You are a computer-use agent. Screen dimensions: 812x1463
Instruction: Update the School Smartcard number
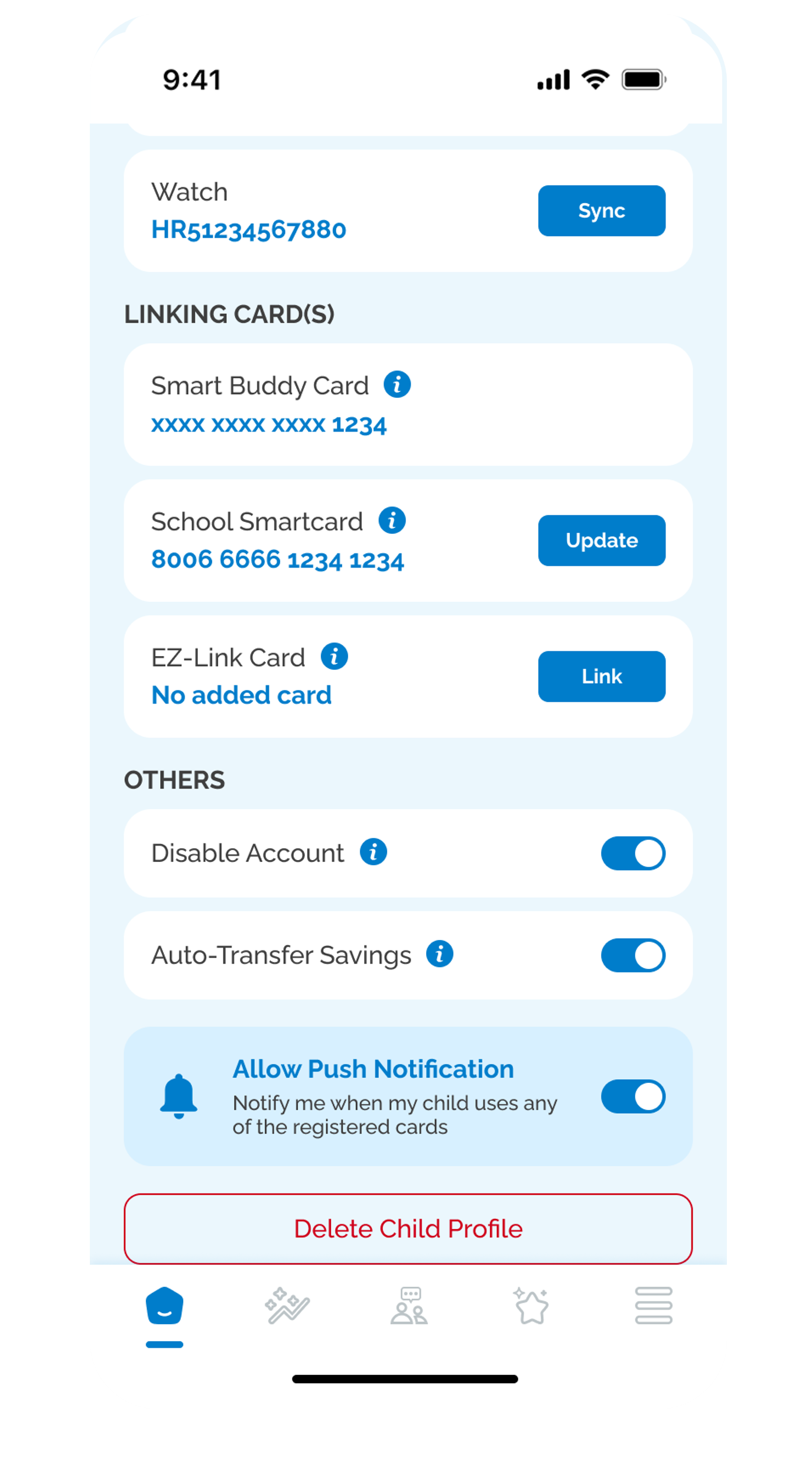[x=601, y=540]
